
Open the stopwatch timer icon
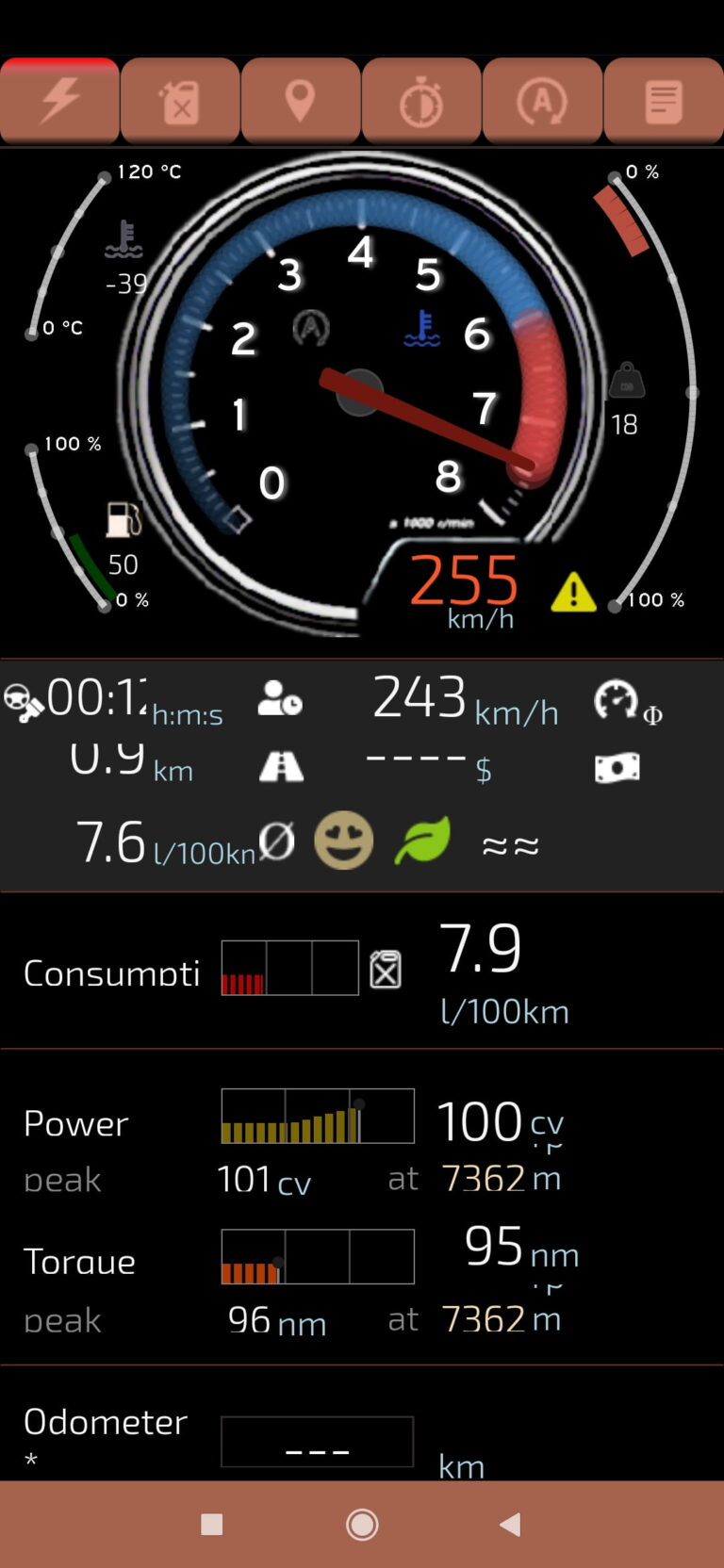tap(420, 100)
